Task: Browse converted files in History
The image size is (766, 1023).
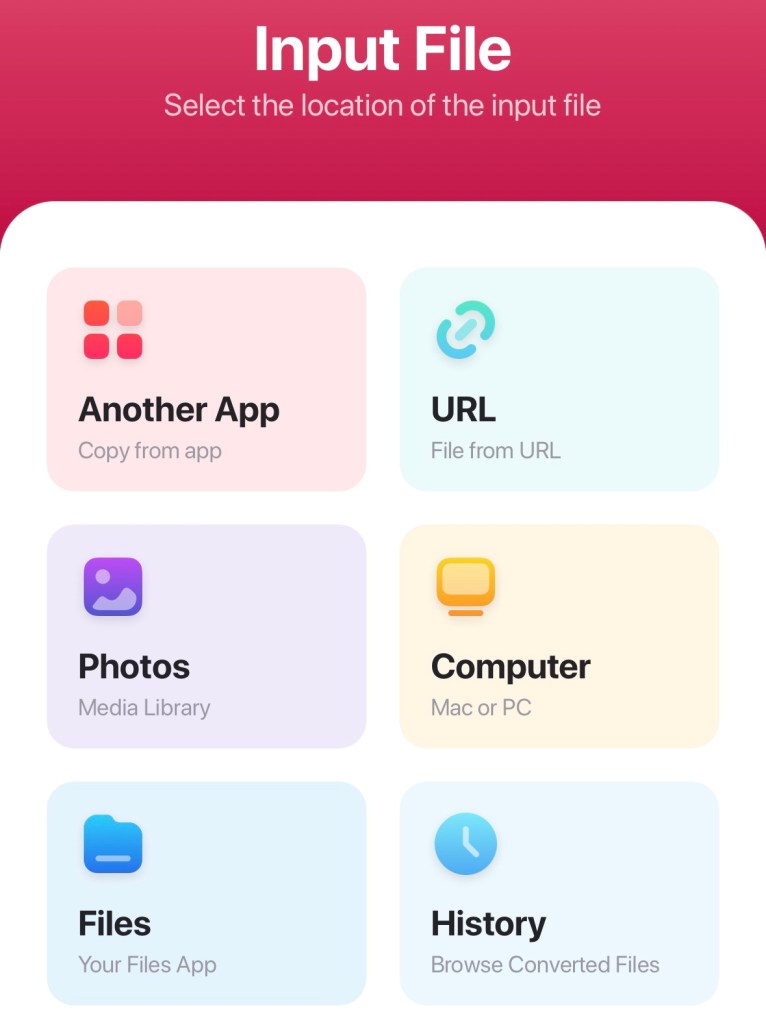Action: (x=559, y=893)
